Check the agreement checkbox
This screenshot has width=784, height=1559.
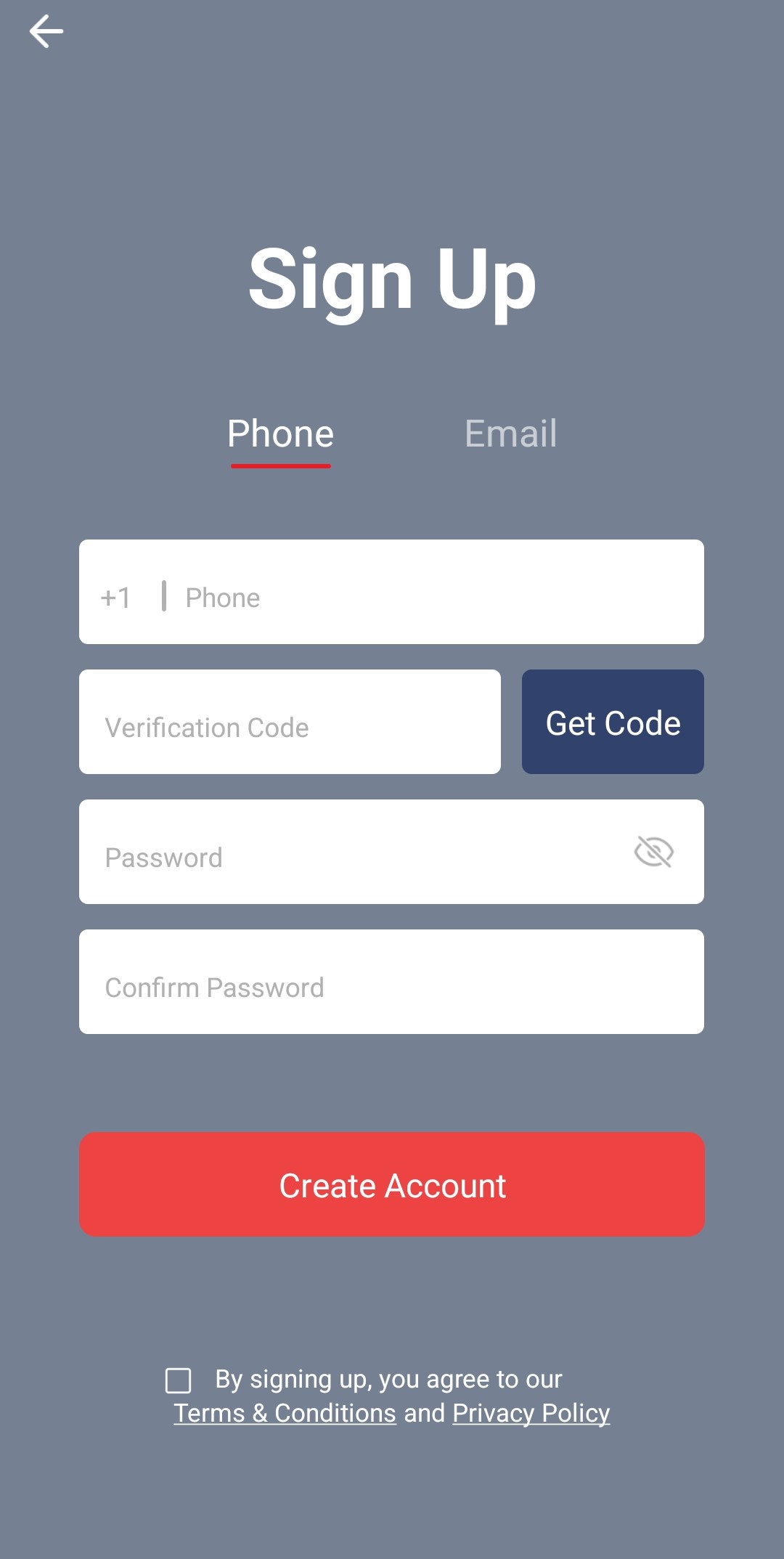click(x=179, y=1380)
